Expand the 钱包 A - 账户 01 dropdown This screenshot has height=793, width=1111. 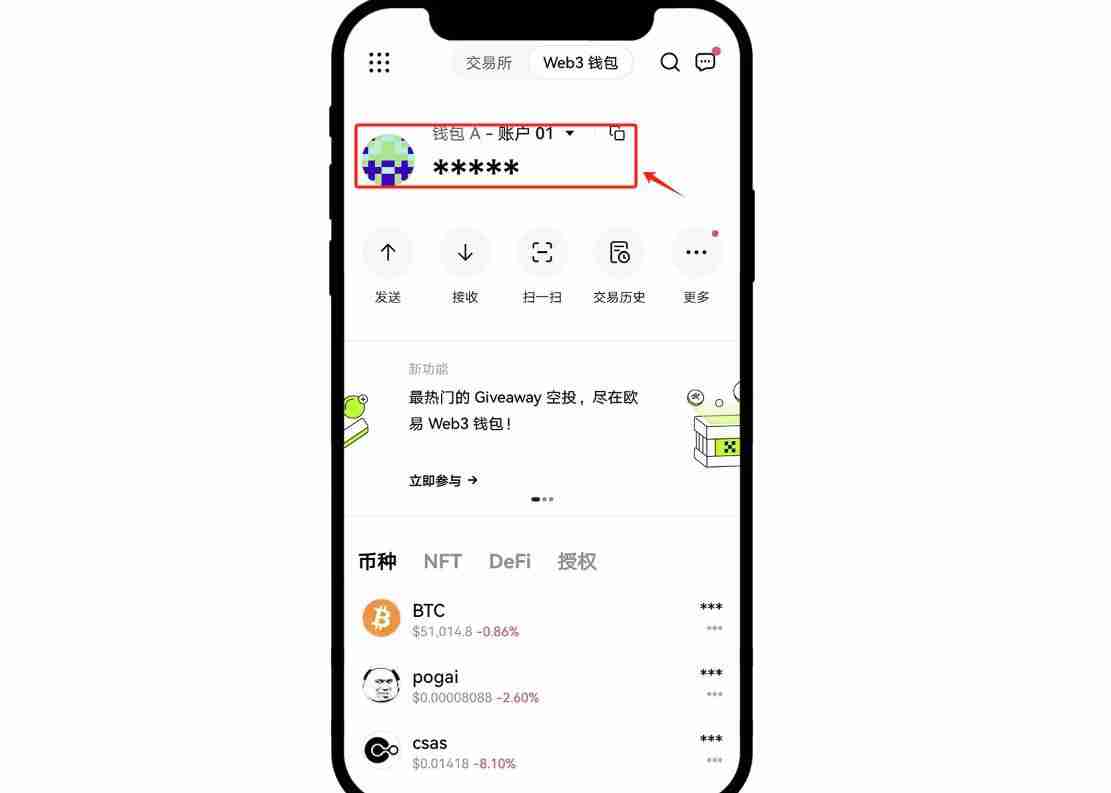click(570, 133)
